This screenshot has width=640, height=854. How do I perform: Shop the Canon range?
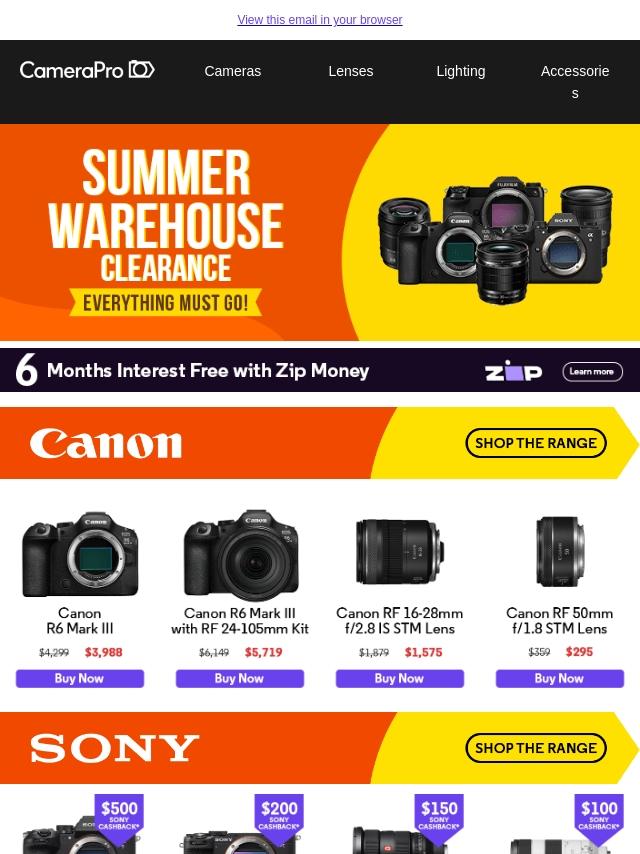click(535, 443)
